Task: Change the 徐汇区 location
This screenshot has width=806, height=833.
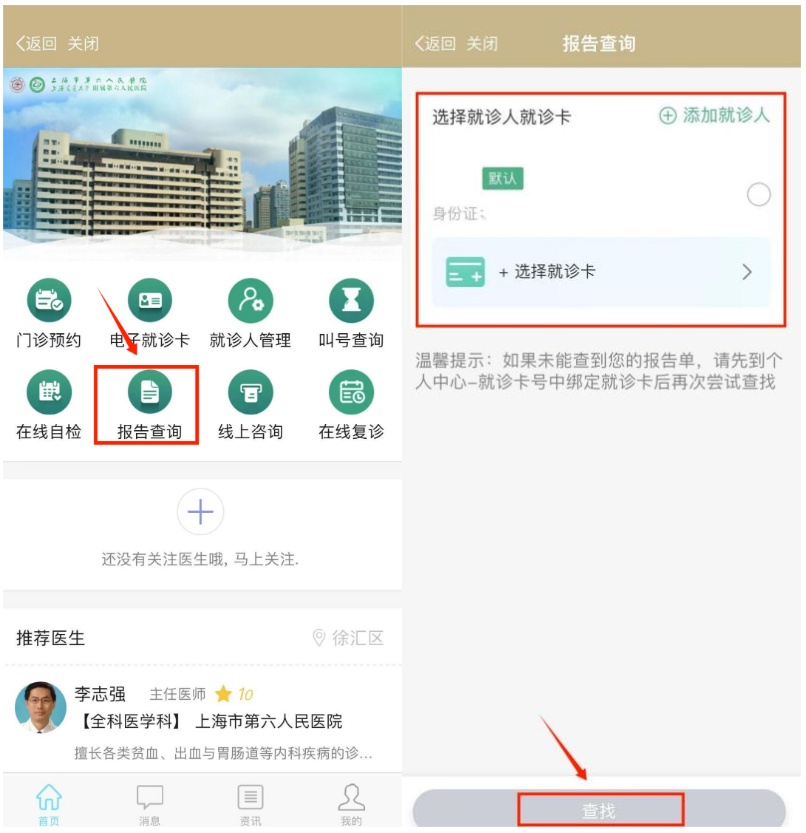Action: 349,638
